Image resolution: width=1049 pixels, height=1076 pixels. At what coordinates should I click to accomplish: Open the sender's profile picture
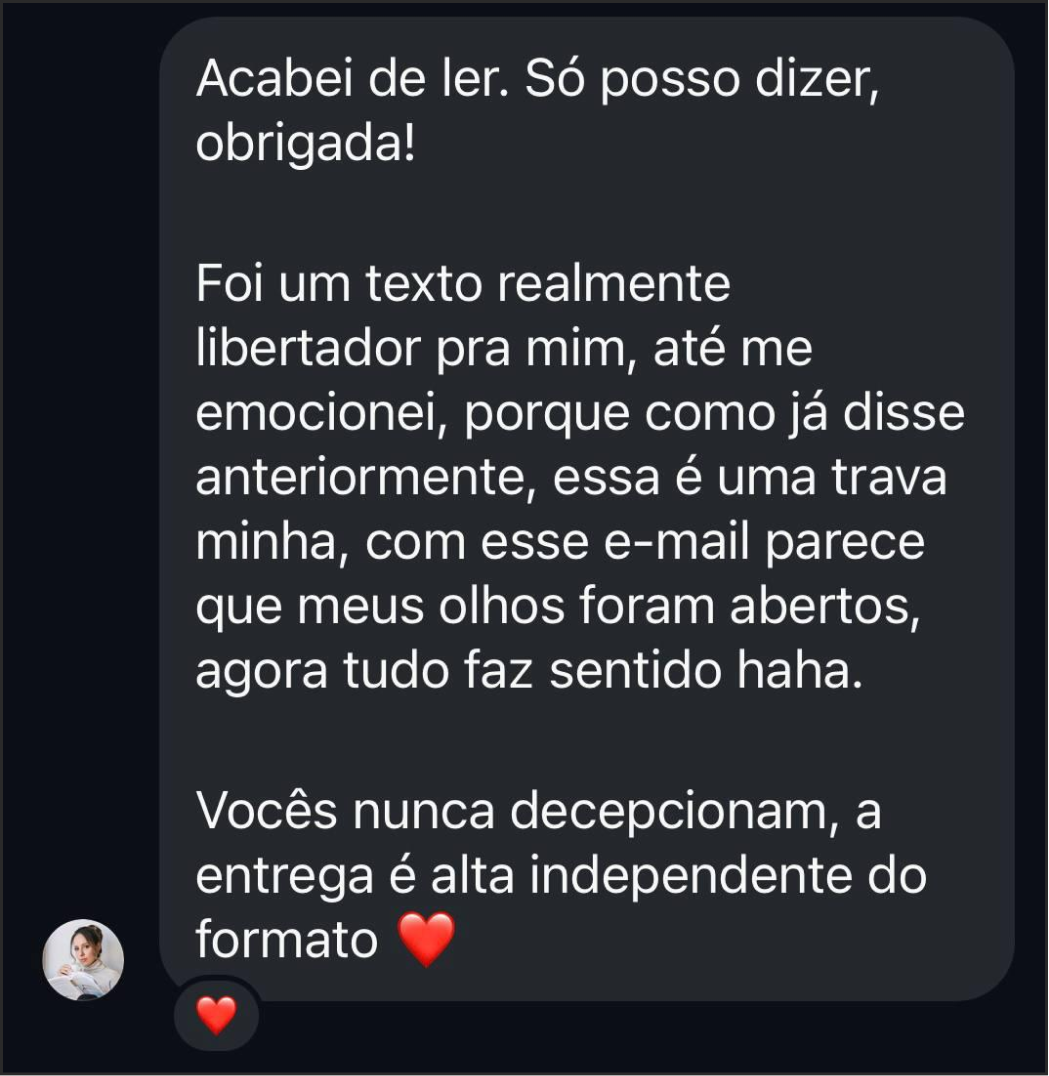[83, 960]
